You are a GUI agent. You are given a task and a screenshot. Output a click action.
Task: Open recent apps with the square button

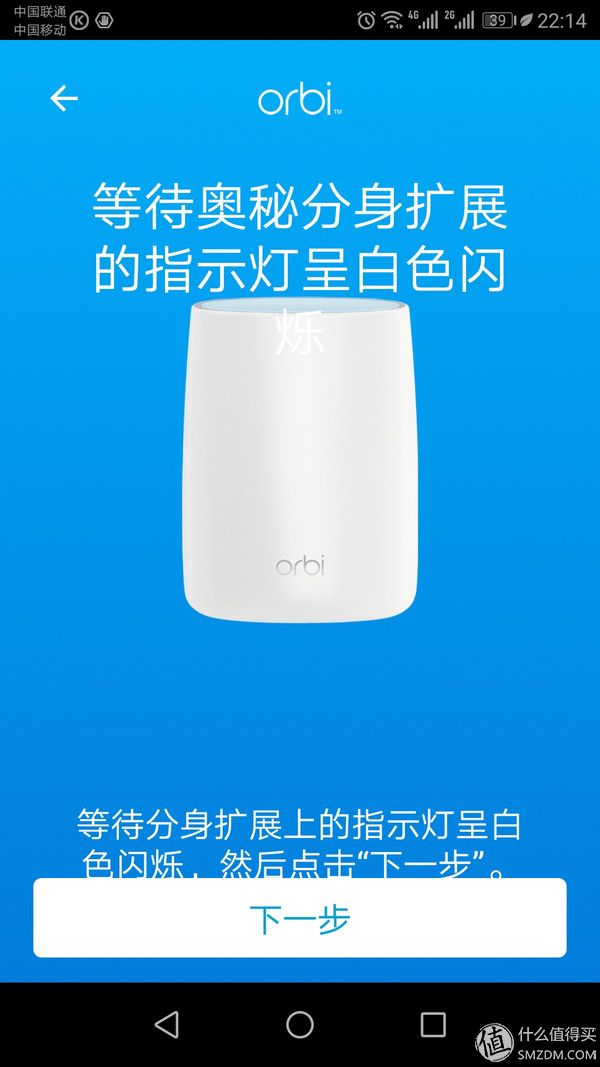click(433, 1024)
